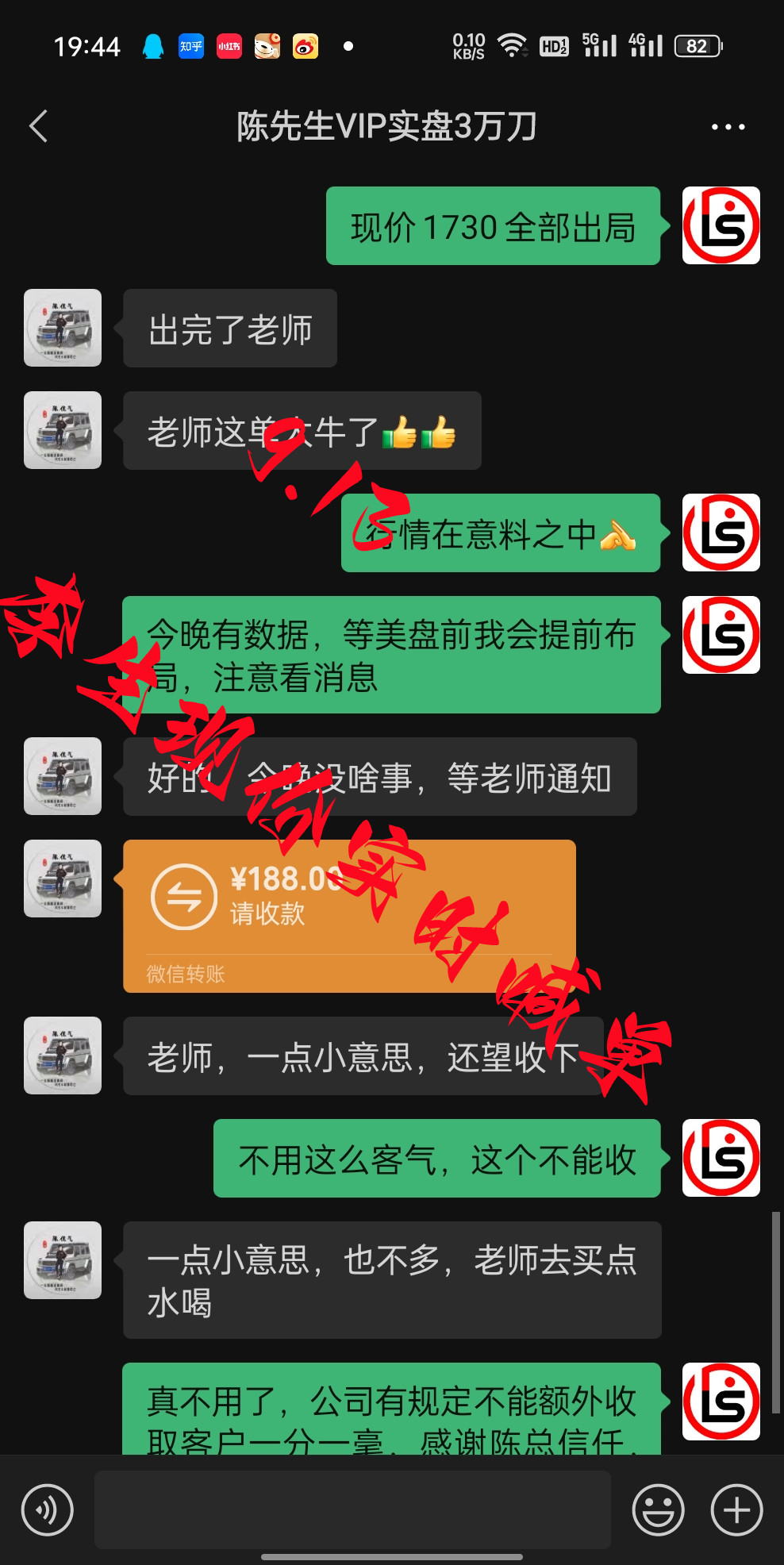The height and width of the screenshot is (1565, 784).
Task: View avatar beside "出完了老师" message
Action: (x=63, y=328)
